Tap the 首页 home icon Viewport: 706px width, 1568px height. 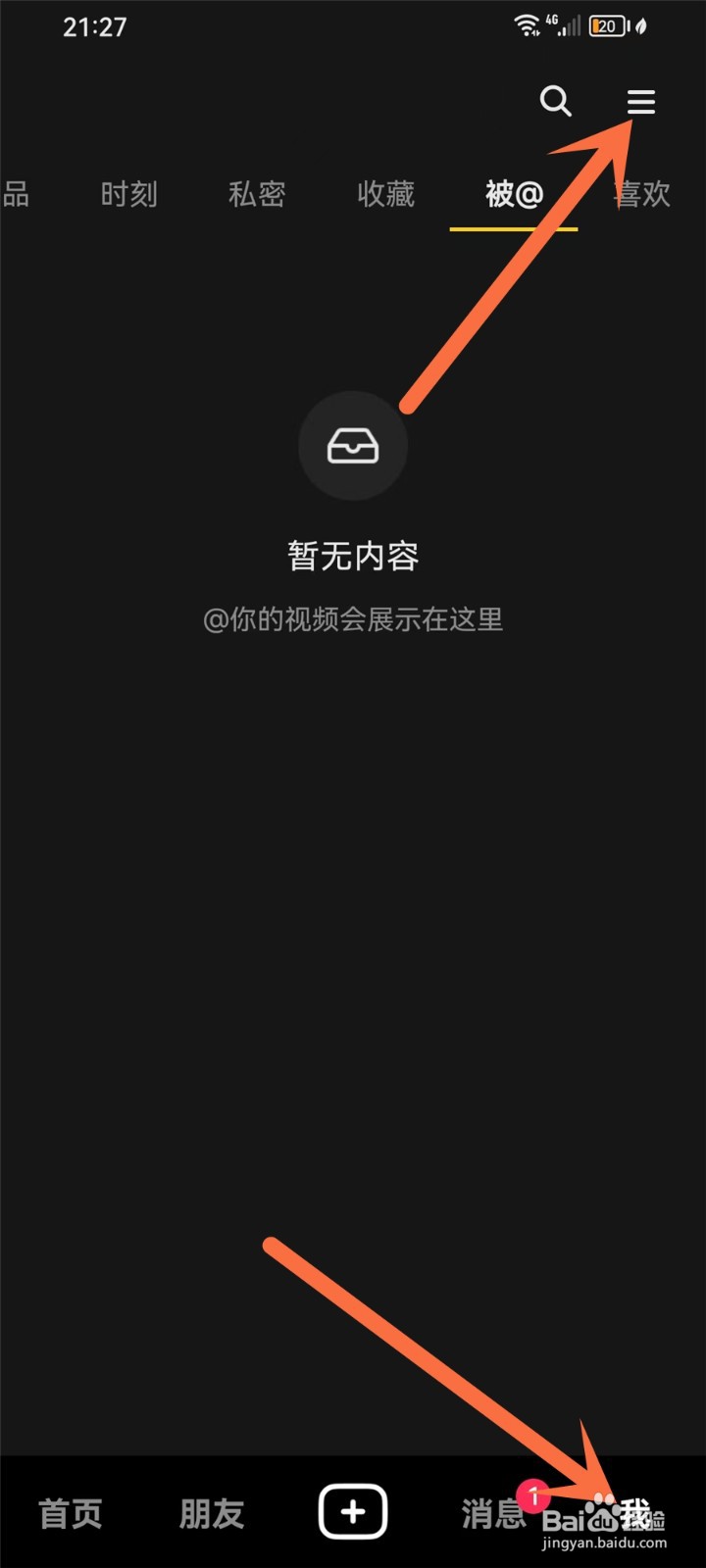tap(70, 1514)
